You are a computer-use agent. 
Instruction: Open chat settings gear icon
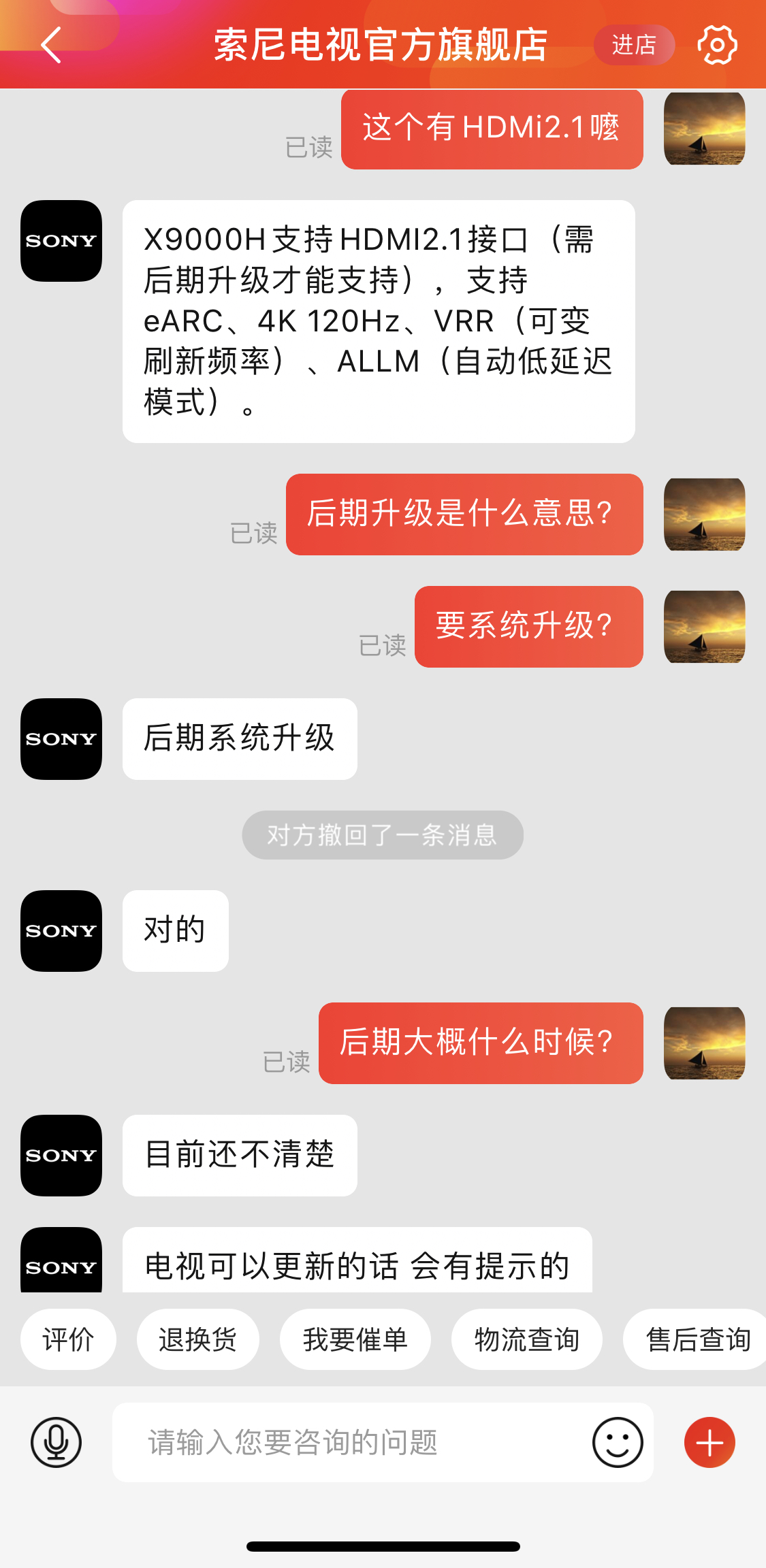pyautogui.click(x=717, y=45)
